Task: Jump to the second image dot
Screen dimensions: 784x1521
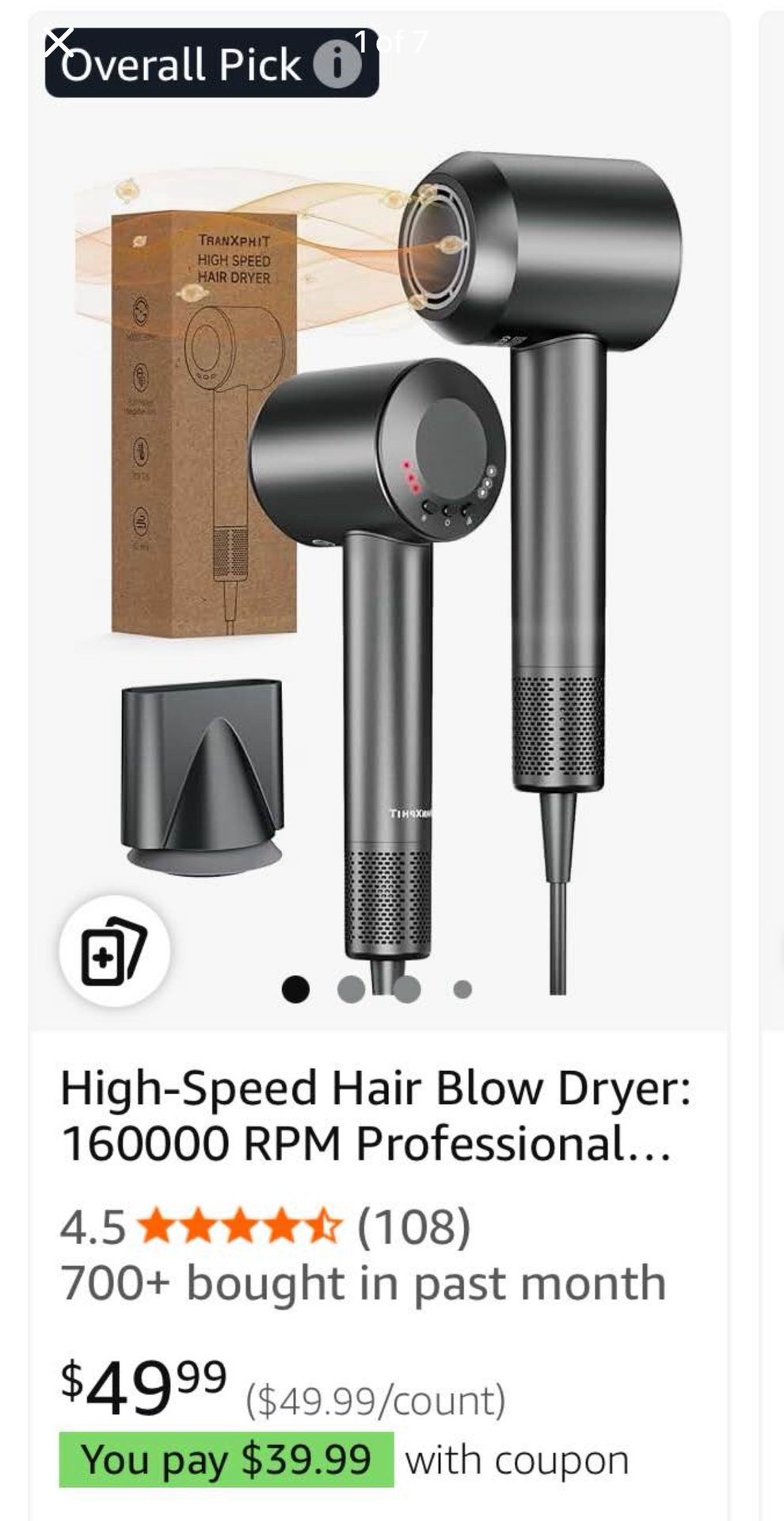Action: pos(351,989)
